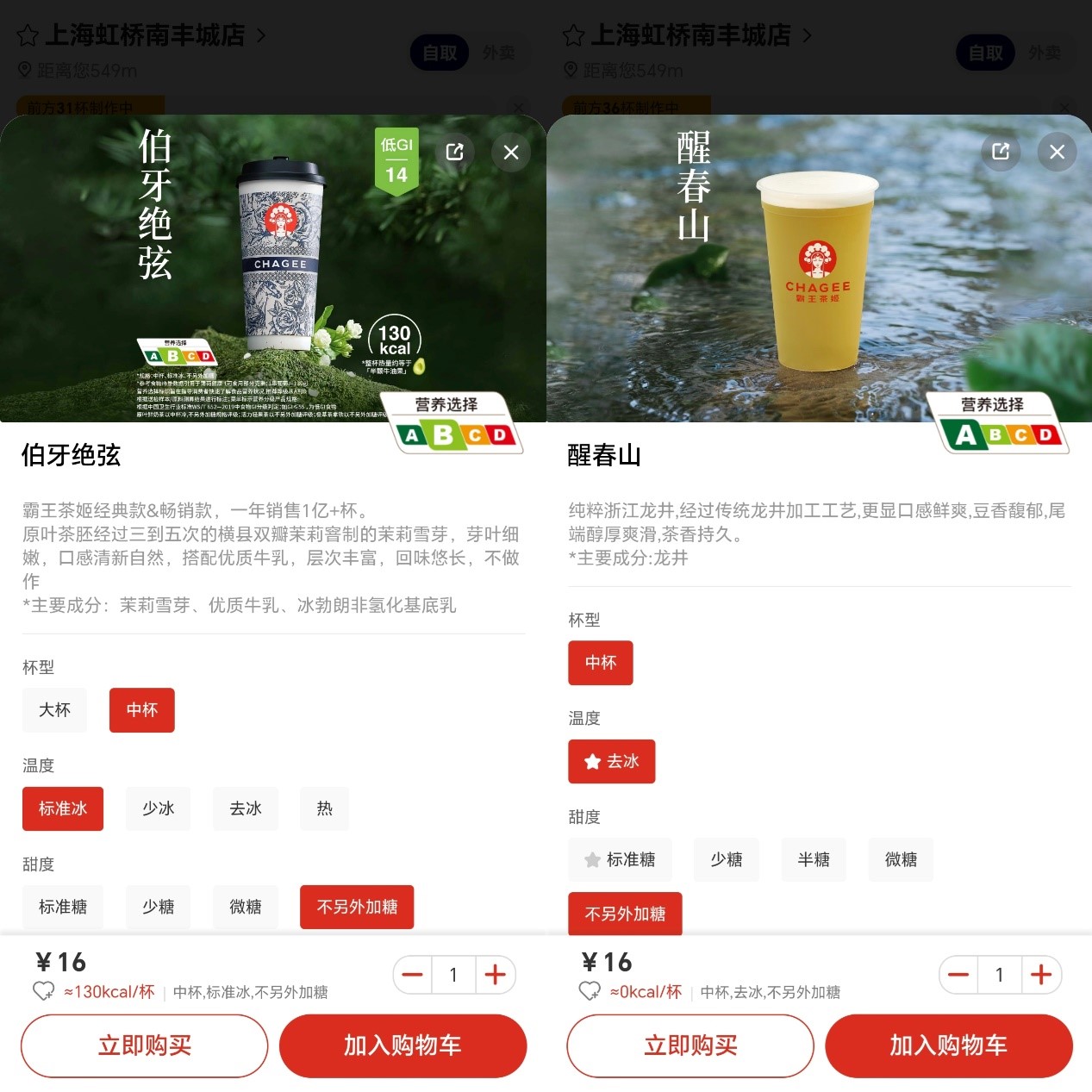
Task: Set 醒春山 sweetness to 标准糖
Action: pos(621,859)
